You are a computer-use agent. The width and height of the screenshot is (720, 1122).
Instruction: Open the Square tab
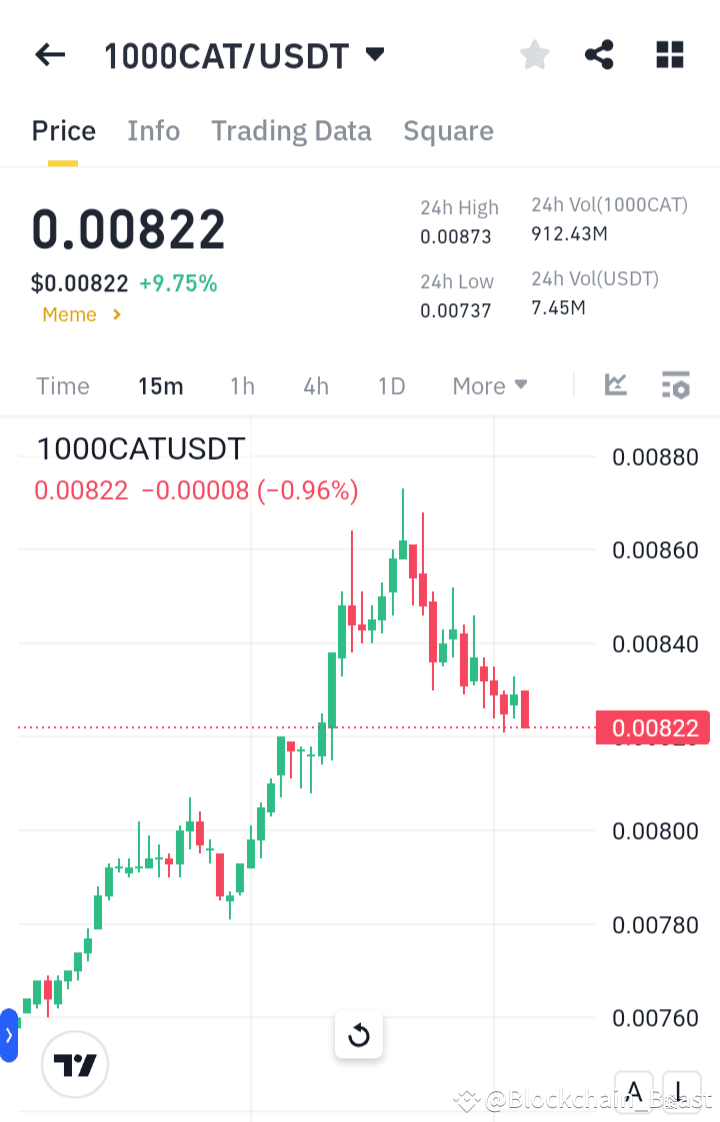point(448,131)
